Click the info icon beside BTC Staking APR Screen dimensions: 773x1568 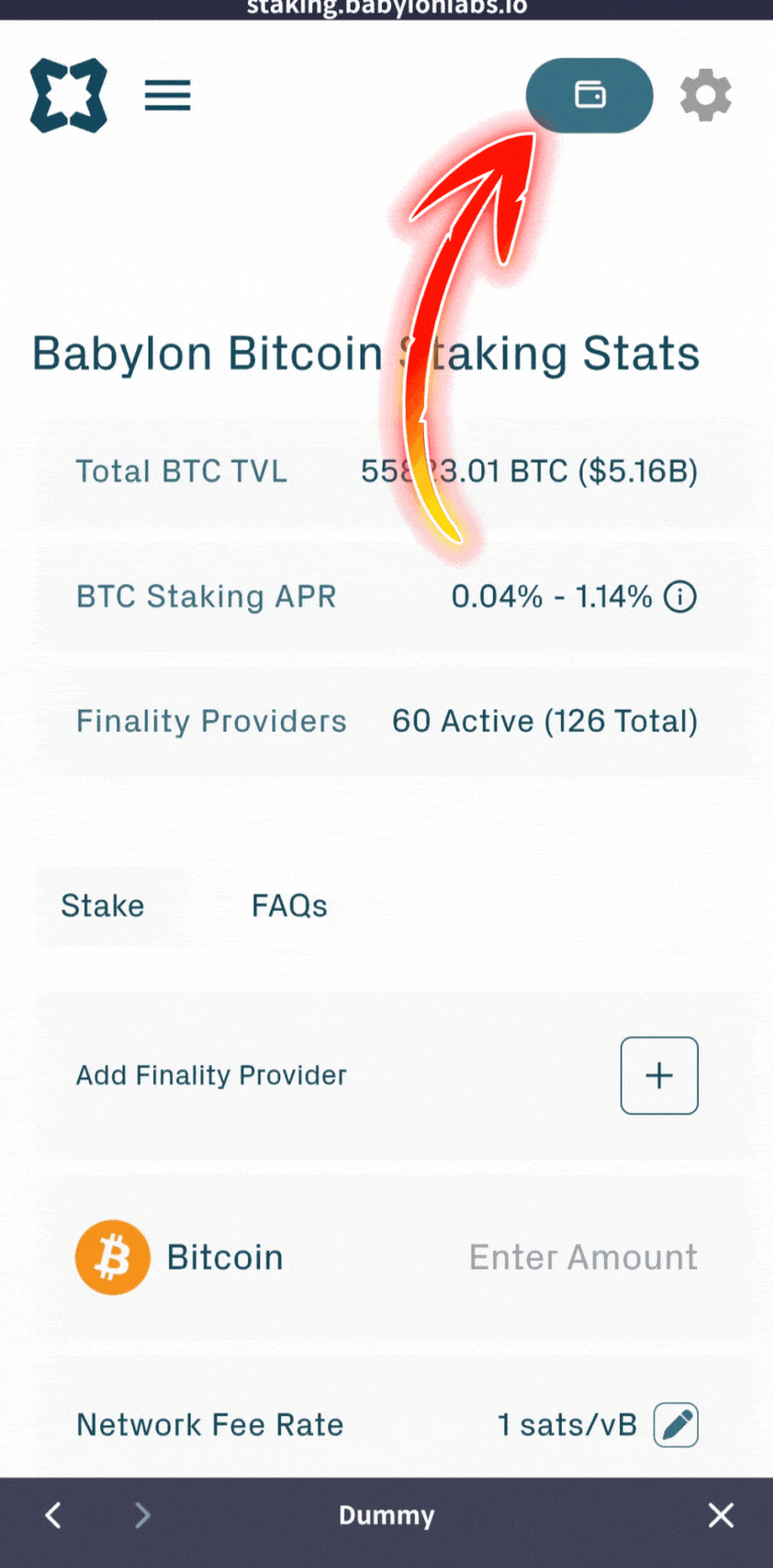tap(679, 597)
